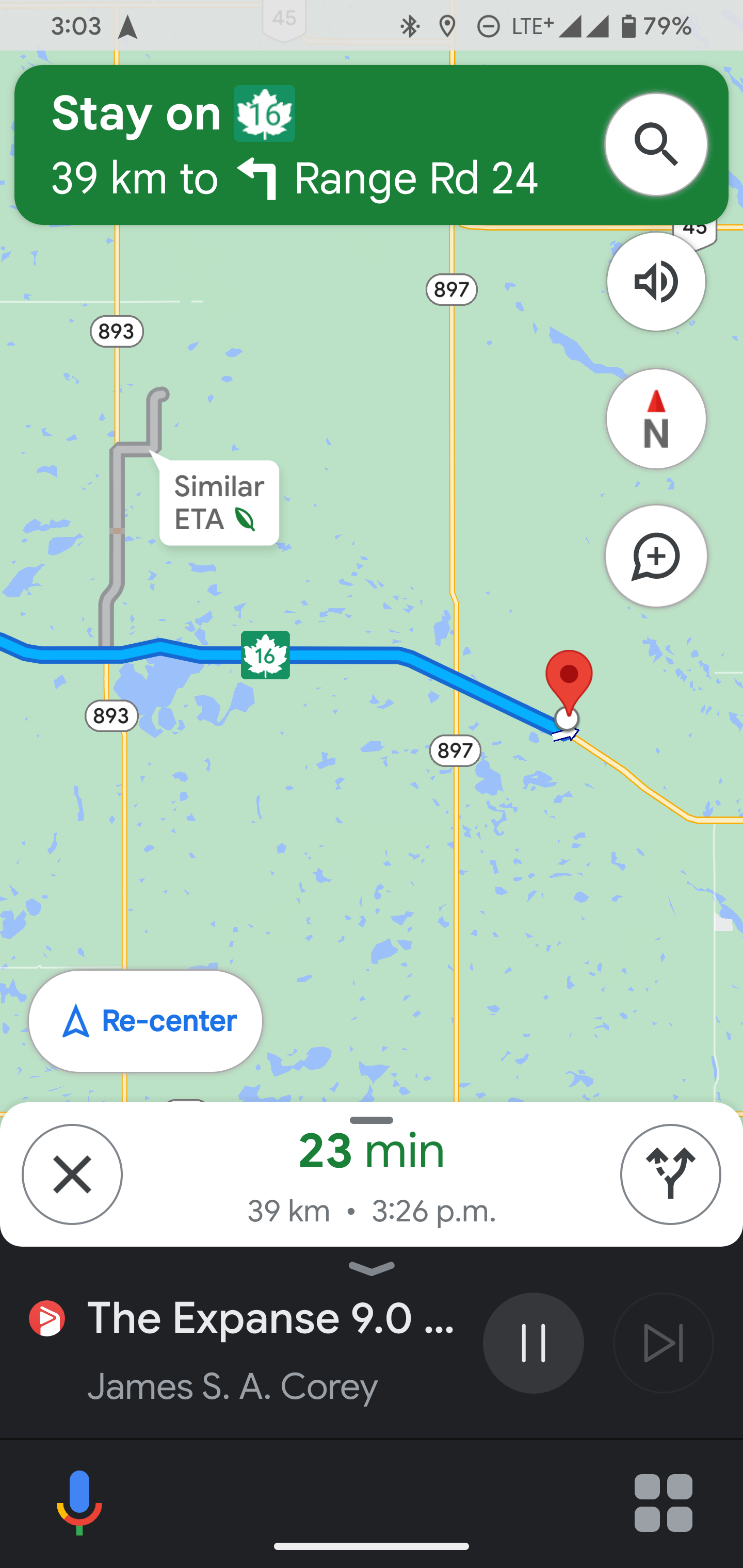Re-center the map on current location
Screen dimensions: 743x1568
click(x=146, y=1021)
